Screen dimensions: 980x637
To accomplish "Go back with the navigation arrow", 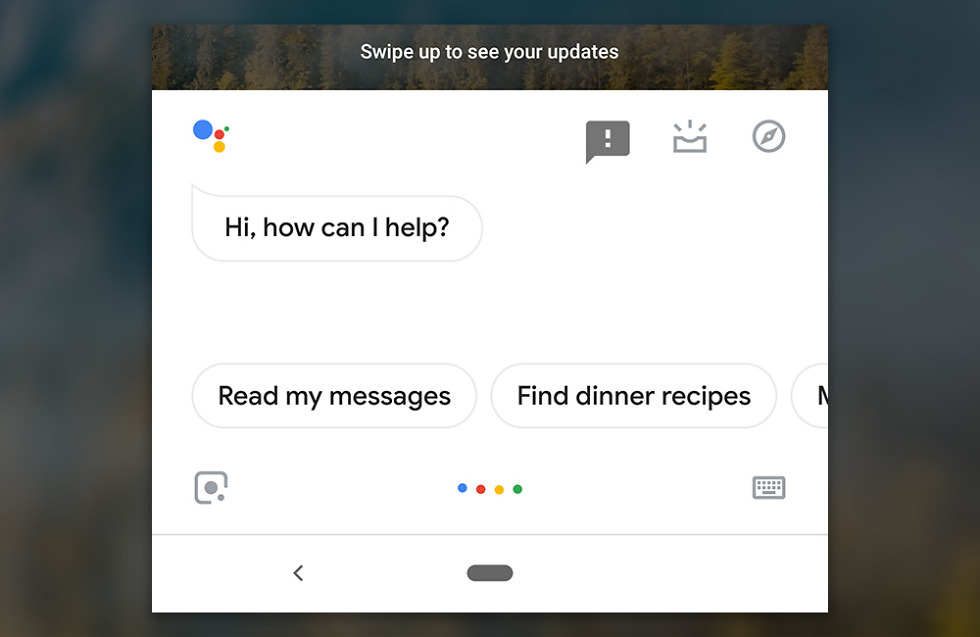I will pos(298,573).
